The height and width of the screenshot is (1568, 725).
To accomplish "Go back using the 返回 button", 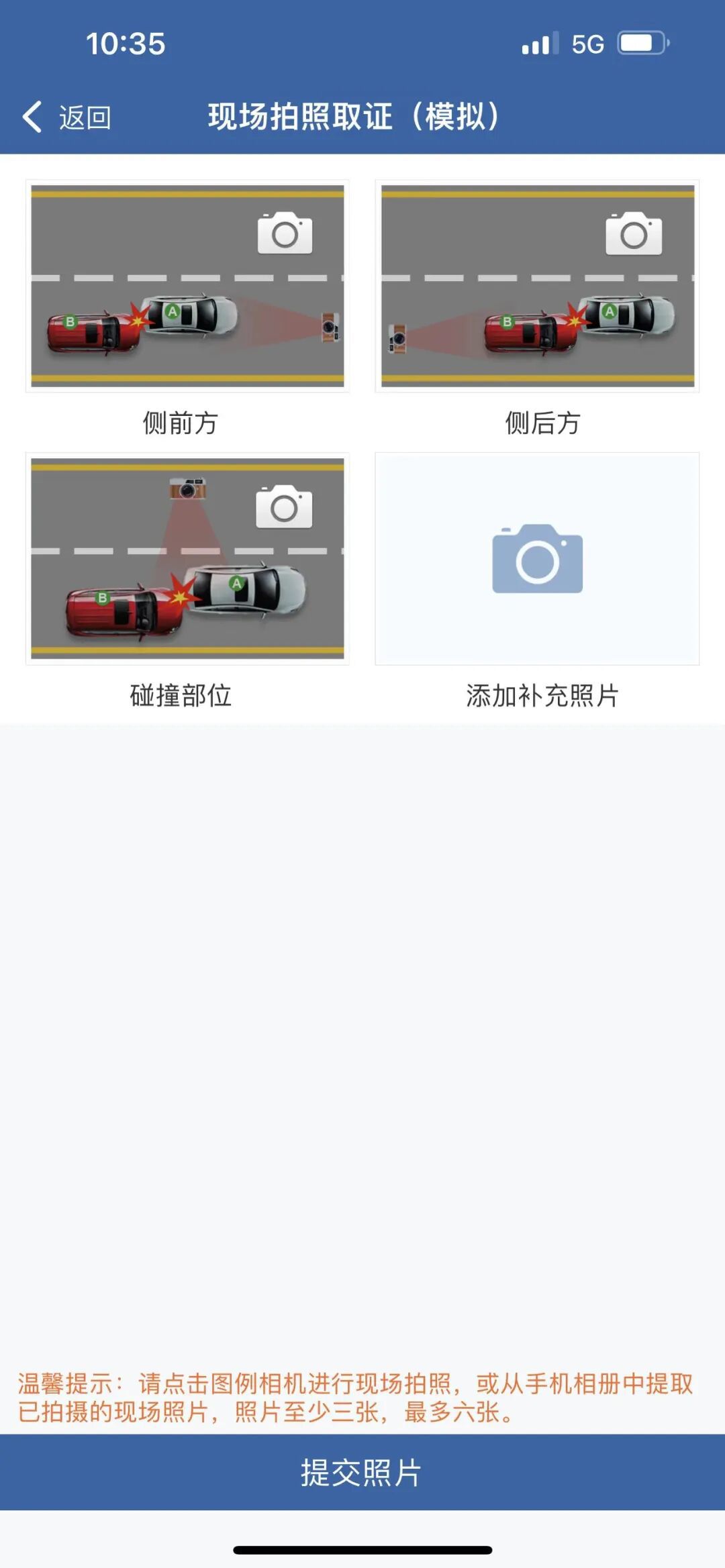I will pos(67,117).
